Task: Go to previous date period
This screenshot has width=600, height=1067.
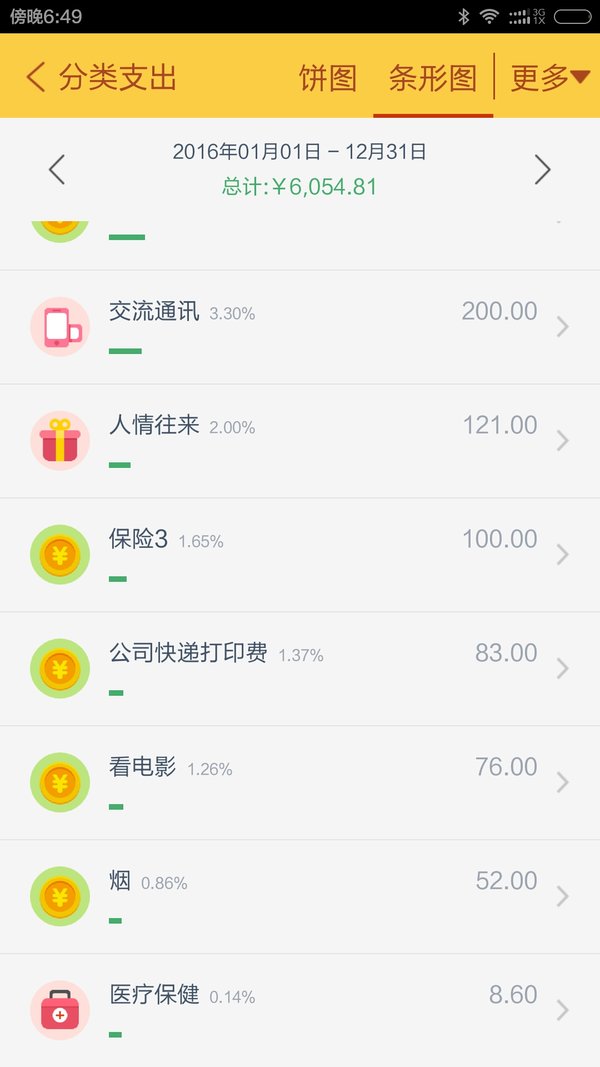Action: (x=57, y=169)
